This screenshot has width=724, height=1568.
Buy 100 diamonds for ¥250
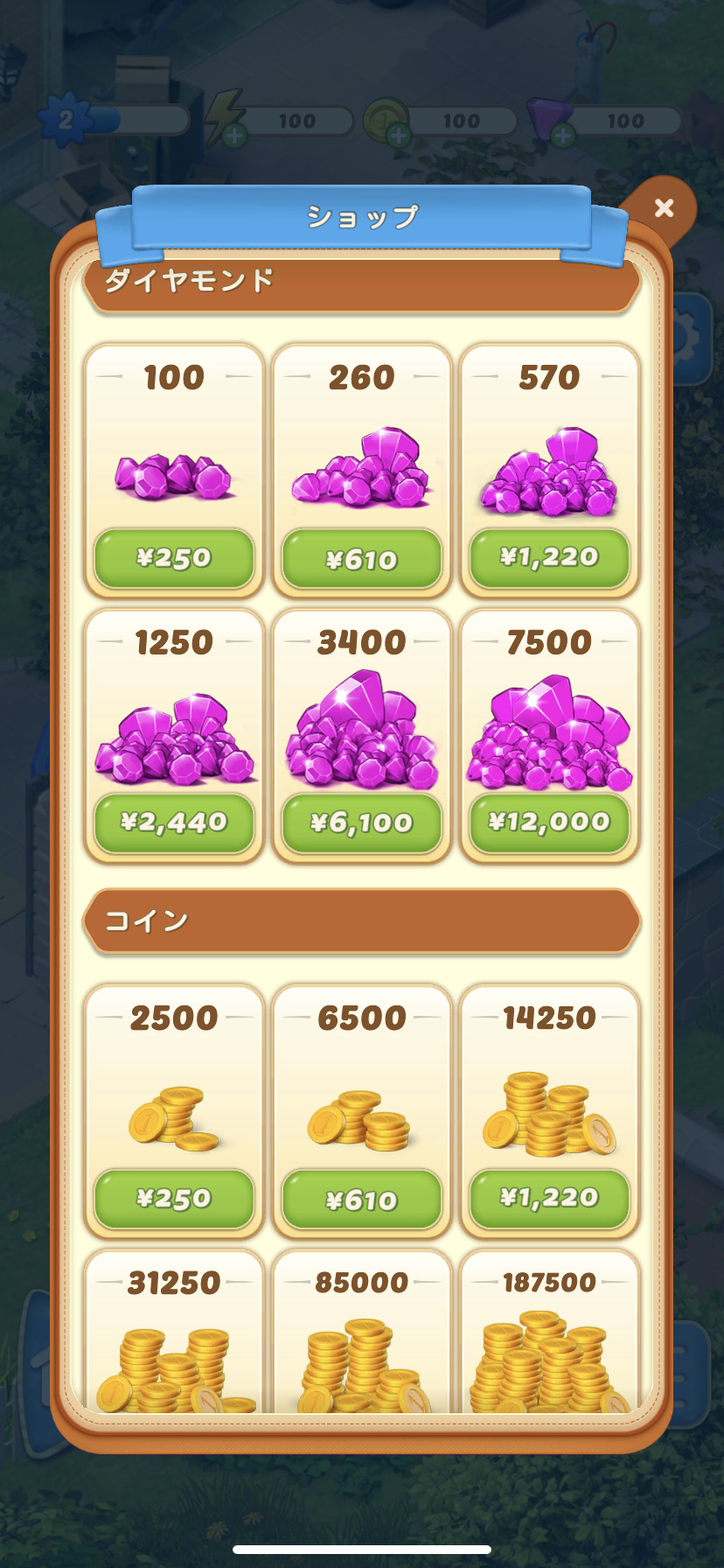point(174,557)
